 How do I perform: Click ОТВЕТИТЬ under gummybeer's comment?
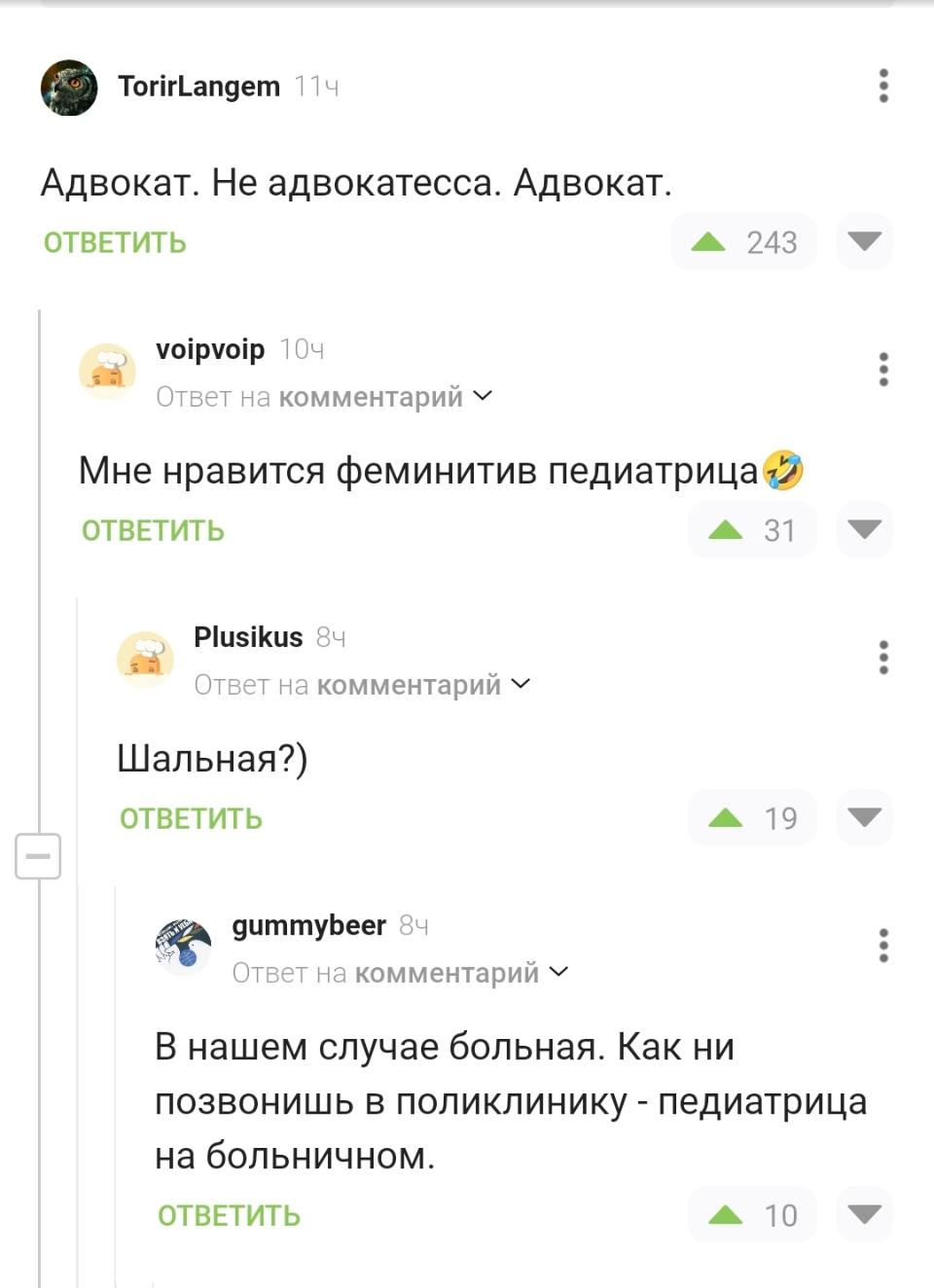pos(229,1214)
